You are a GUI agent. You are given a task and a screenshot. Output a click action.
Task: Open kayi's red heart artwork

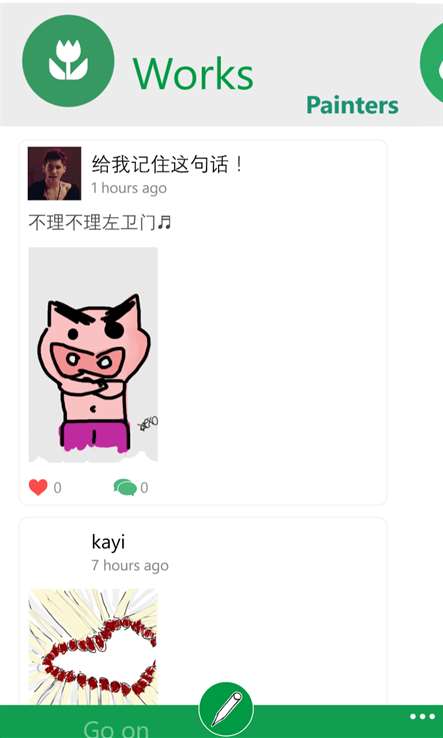click(93, 647)
